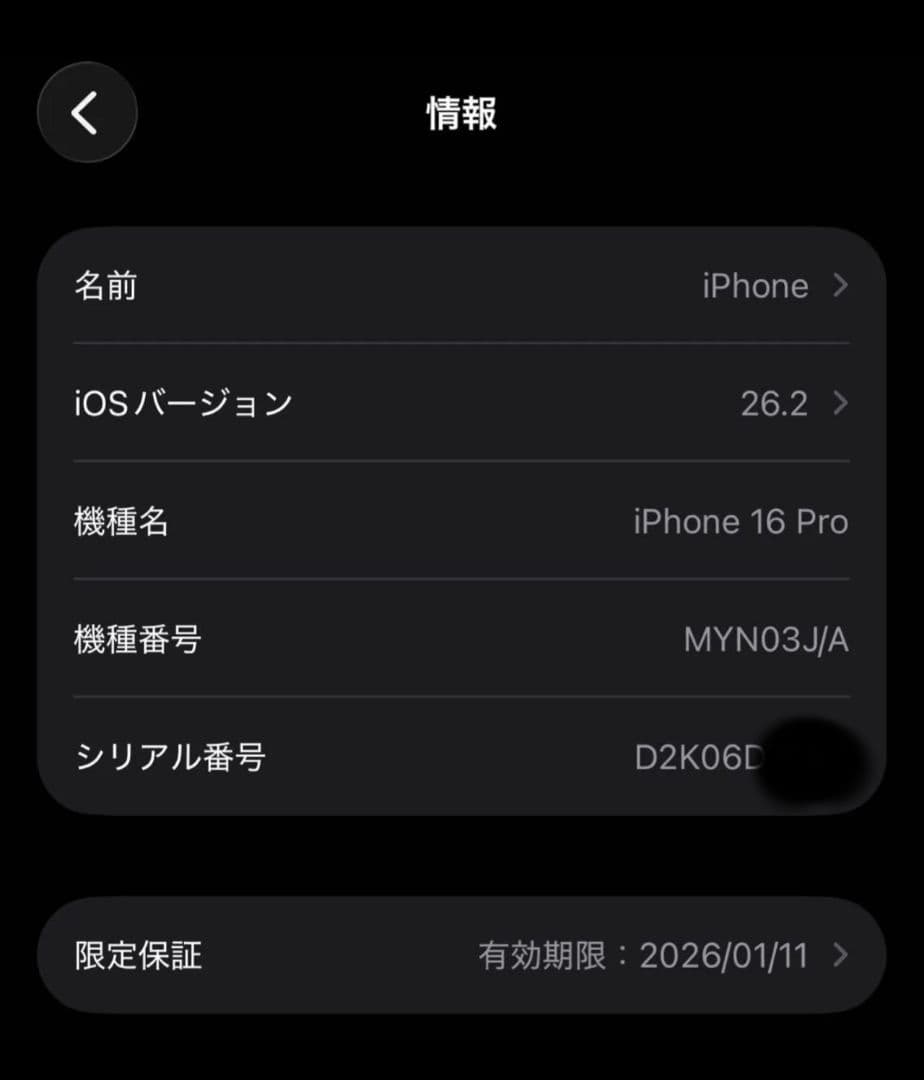Open the 限定保証 disclosure chevron
This screenshot has height=1080, width=924.
843,955
